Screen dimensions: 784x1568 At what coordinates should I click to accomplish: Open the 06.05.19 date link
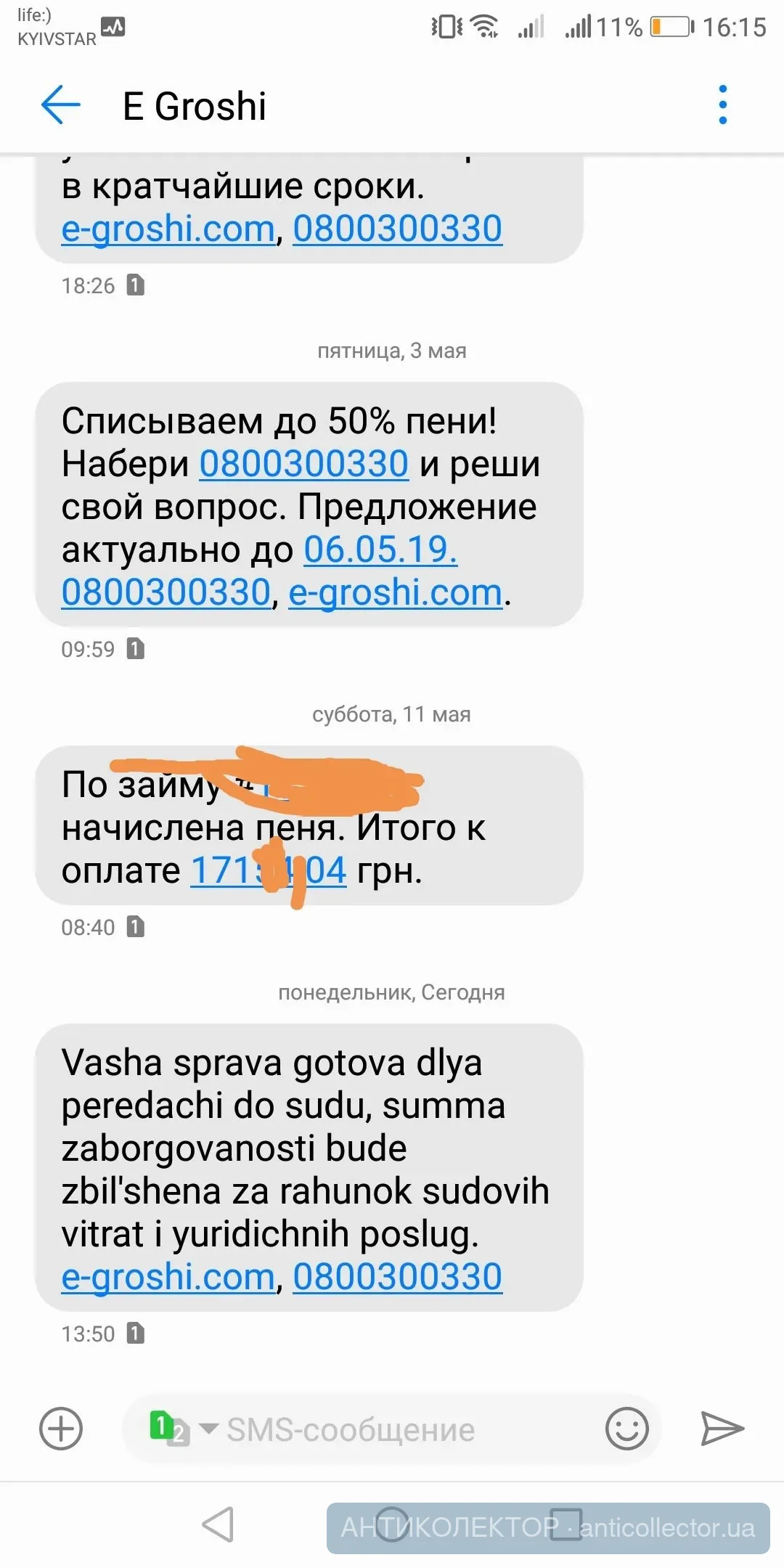[x=380, y=550]
